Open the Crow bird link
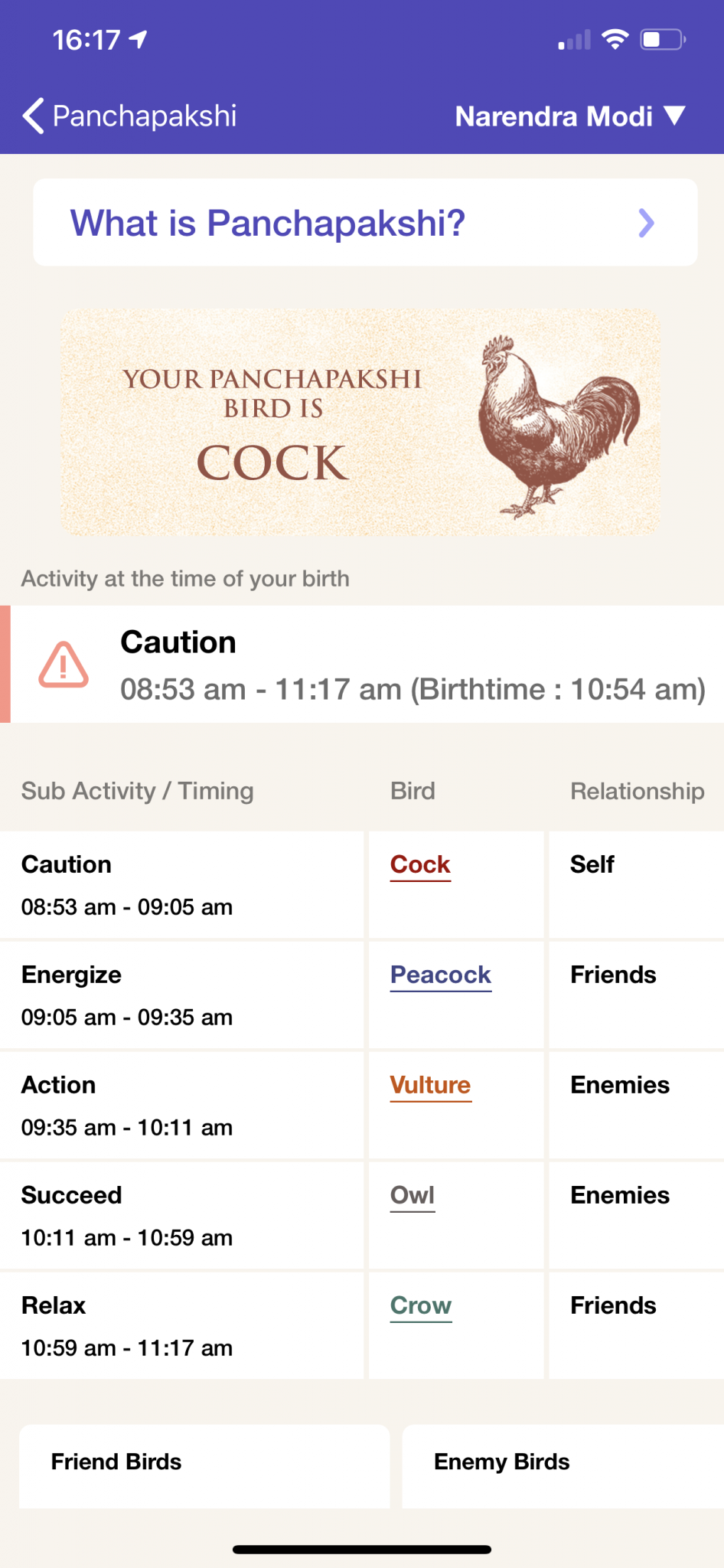 421,1305
